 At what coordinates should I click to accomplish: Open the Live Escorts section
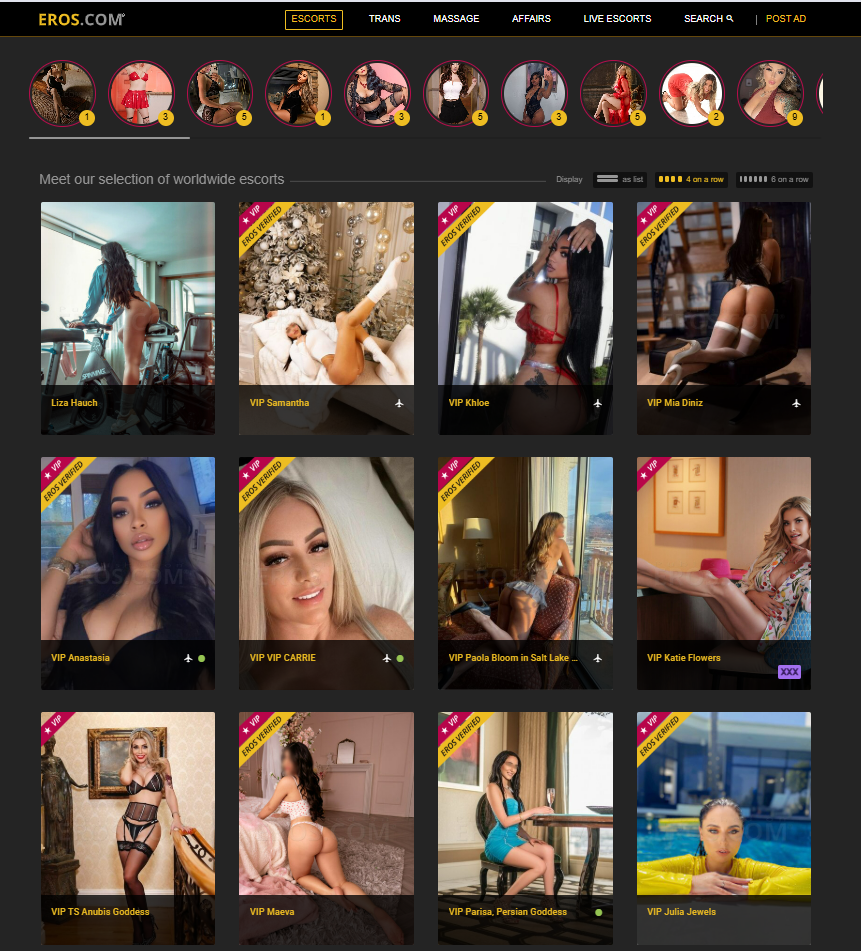tap(617, 19)
